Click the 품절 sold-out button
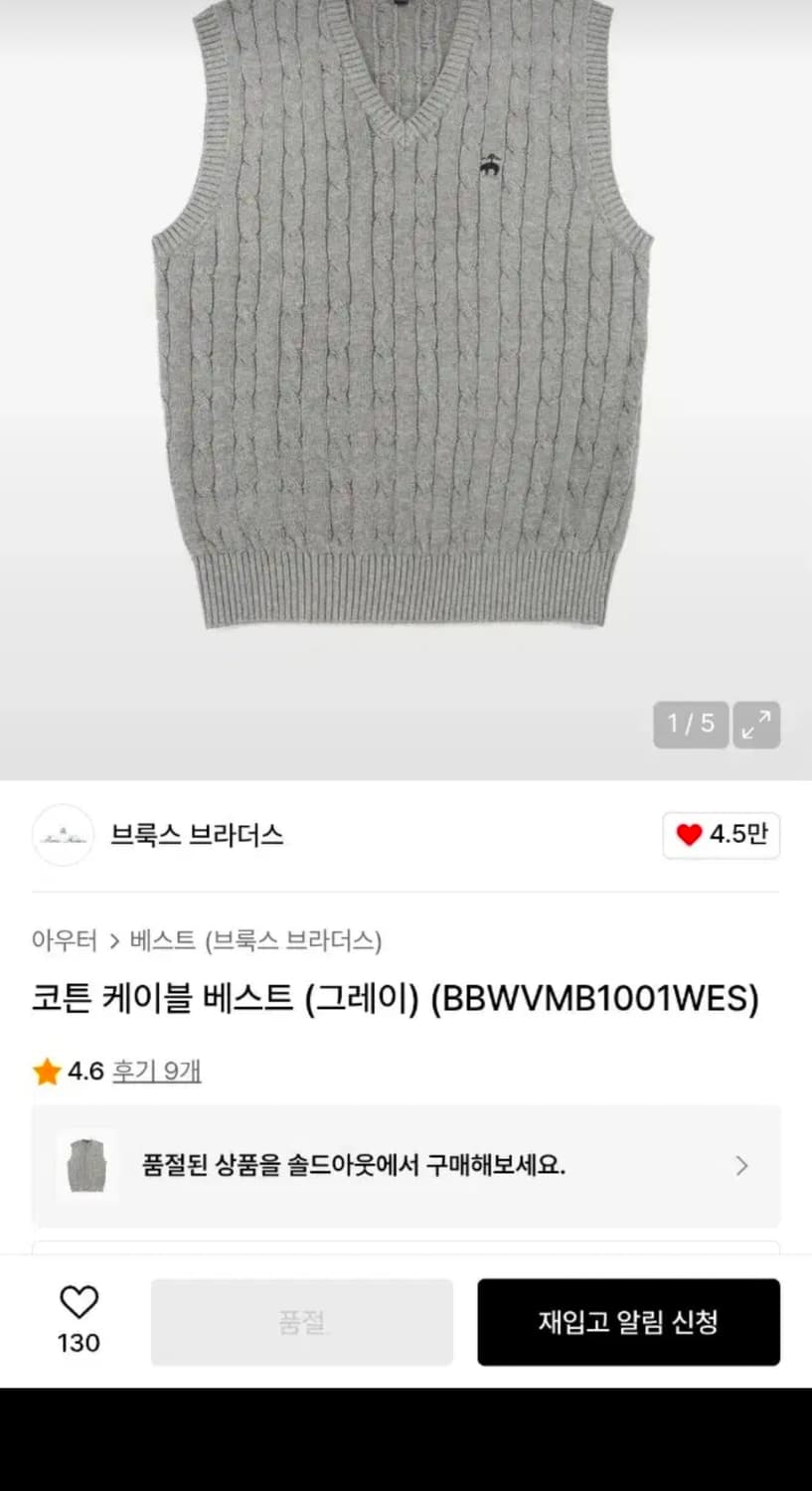Image resolution: width=812 pixels, height=1491 pixels. [x=301, y=1321]
